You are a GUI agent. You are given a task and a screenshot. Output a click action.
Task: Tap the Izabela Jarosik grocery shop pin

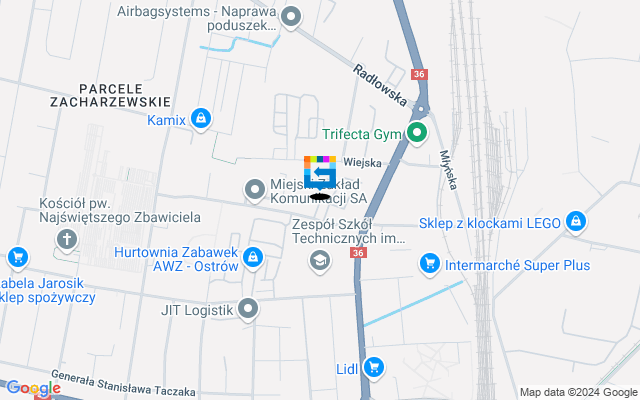point(16,258)
